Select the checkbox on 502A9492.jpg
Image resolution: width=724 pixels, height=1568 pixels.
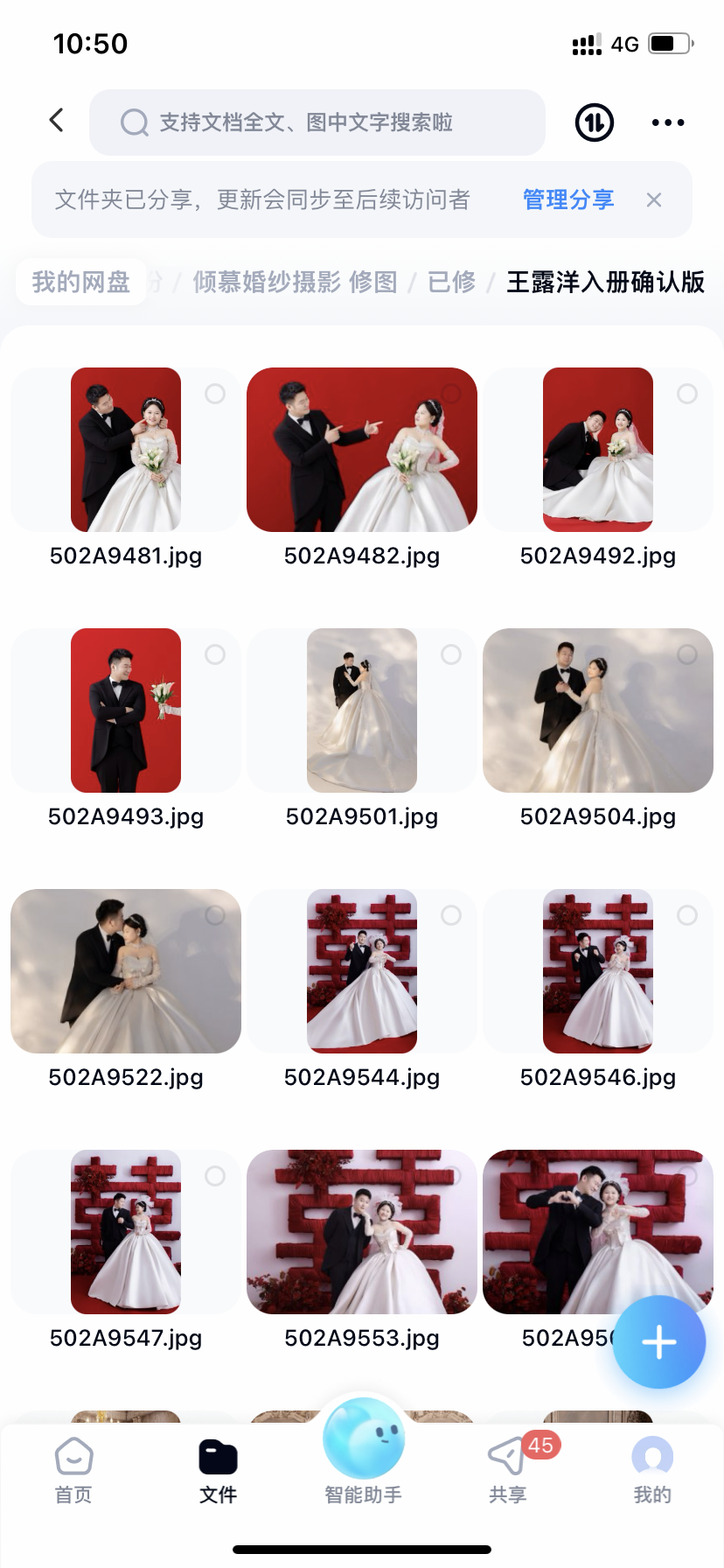point(687,394)
